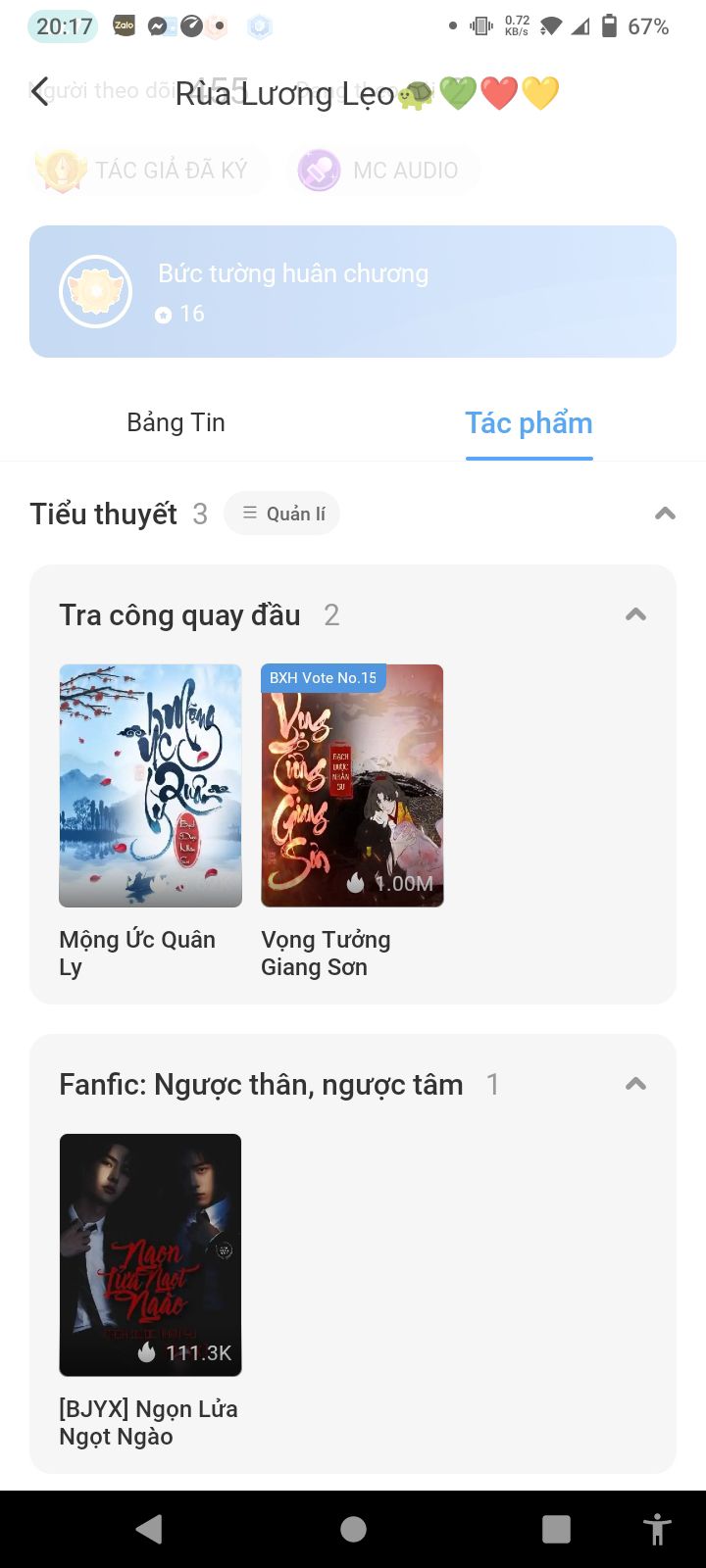
Task: Open recent apps from the navigation bar
Action: [x=556, y=1529]
